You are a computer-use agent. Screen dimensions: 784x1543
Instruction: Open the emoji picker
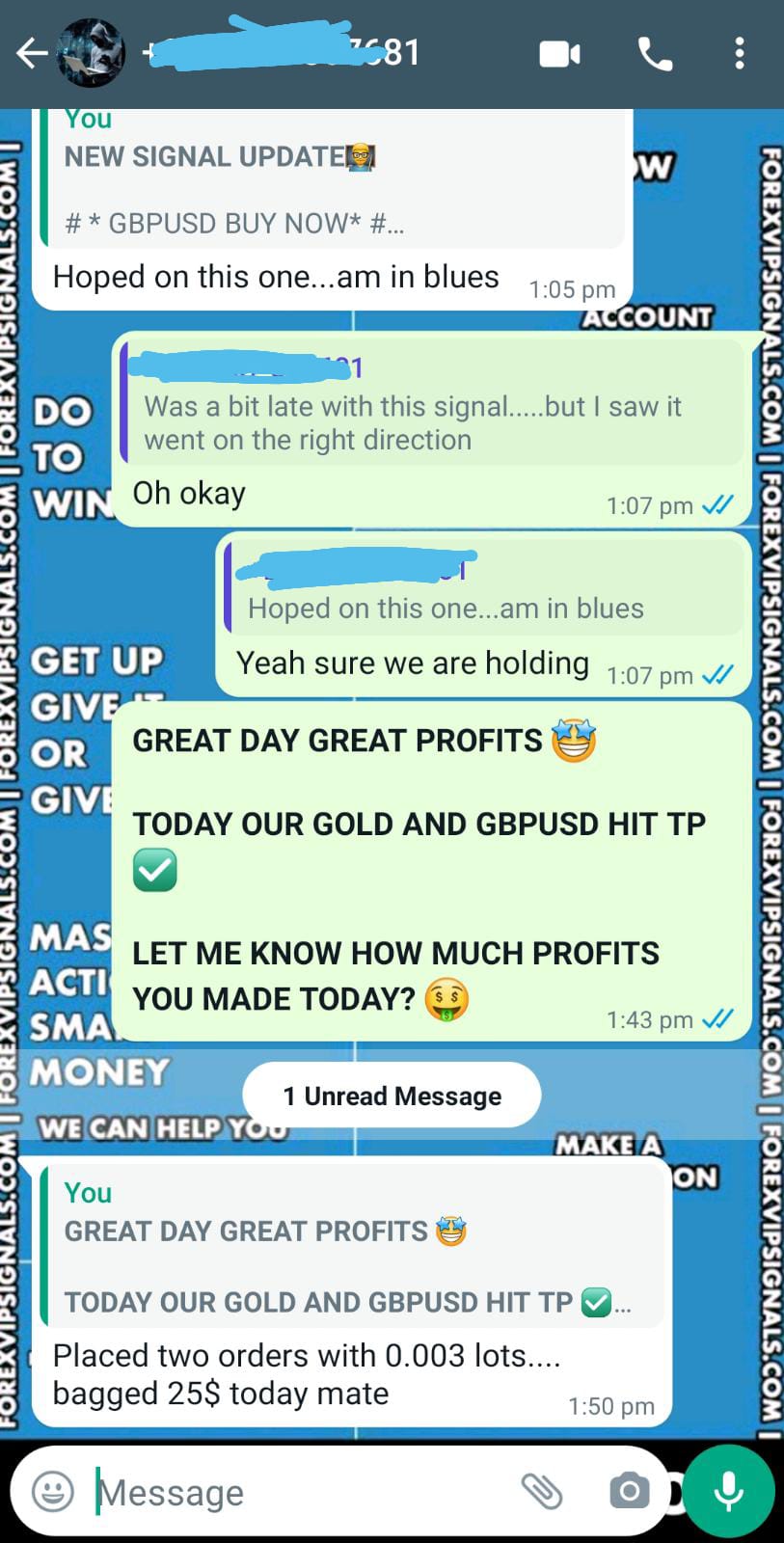[53, 1492]
